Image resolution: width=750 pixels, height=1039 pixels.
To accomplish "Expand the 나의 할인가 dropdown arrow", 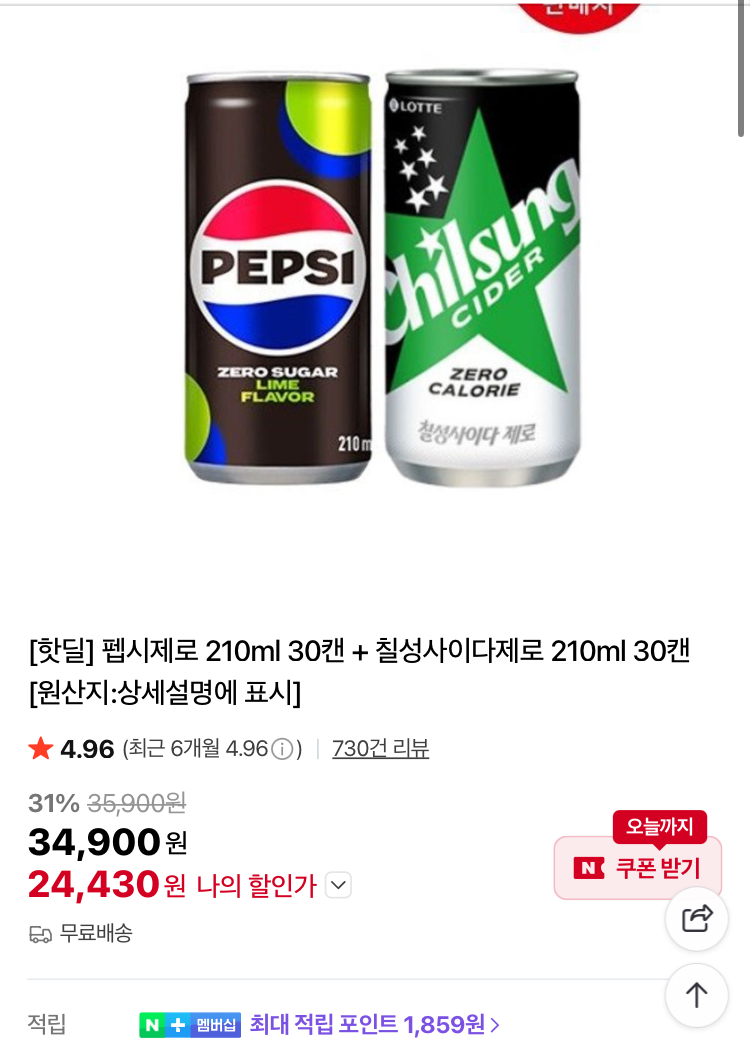I will click(339, 885).
